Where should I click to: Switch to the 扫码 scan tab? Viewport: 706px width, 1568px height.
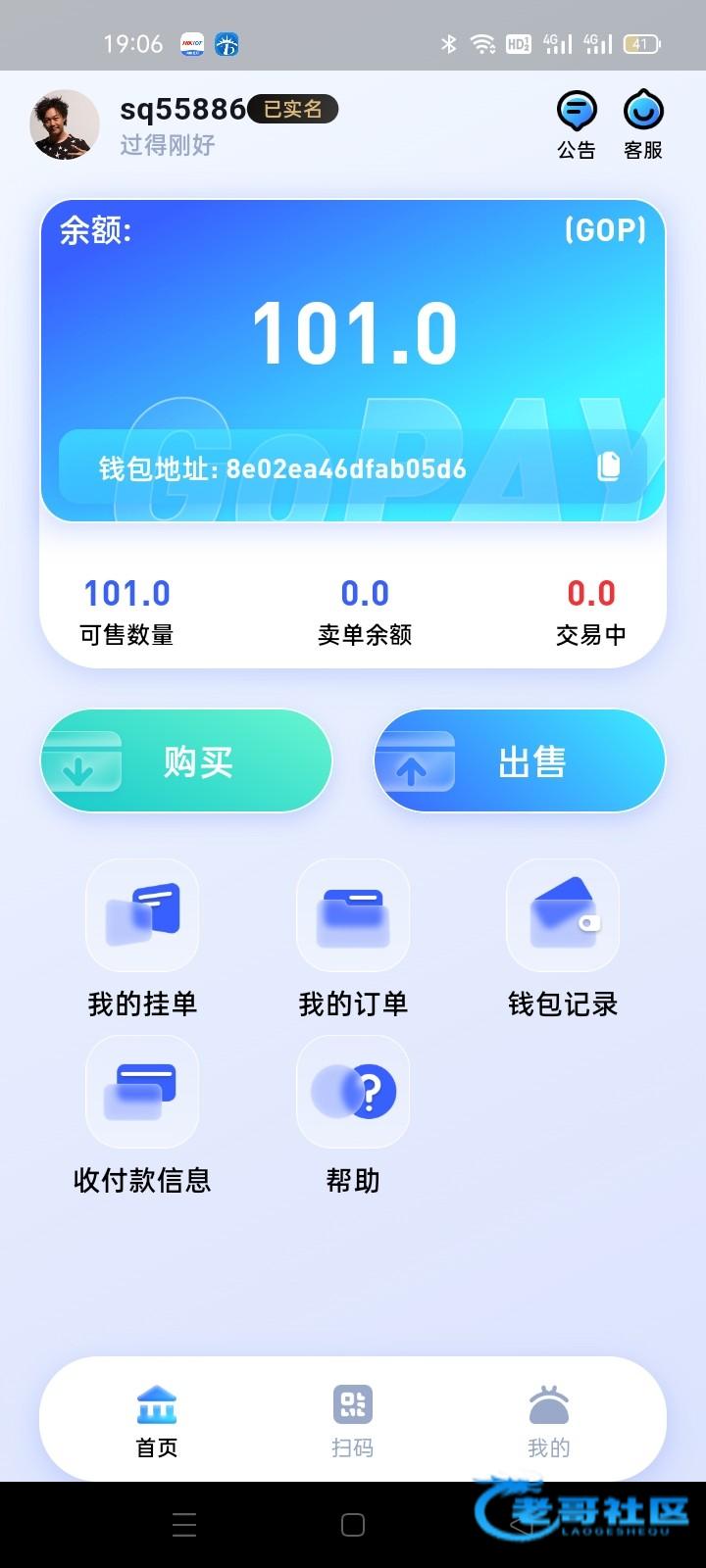(353, 1419)
